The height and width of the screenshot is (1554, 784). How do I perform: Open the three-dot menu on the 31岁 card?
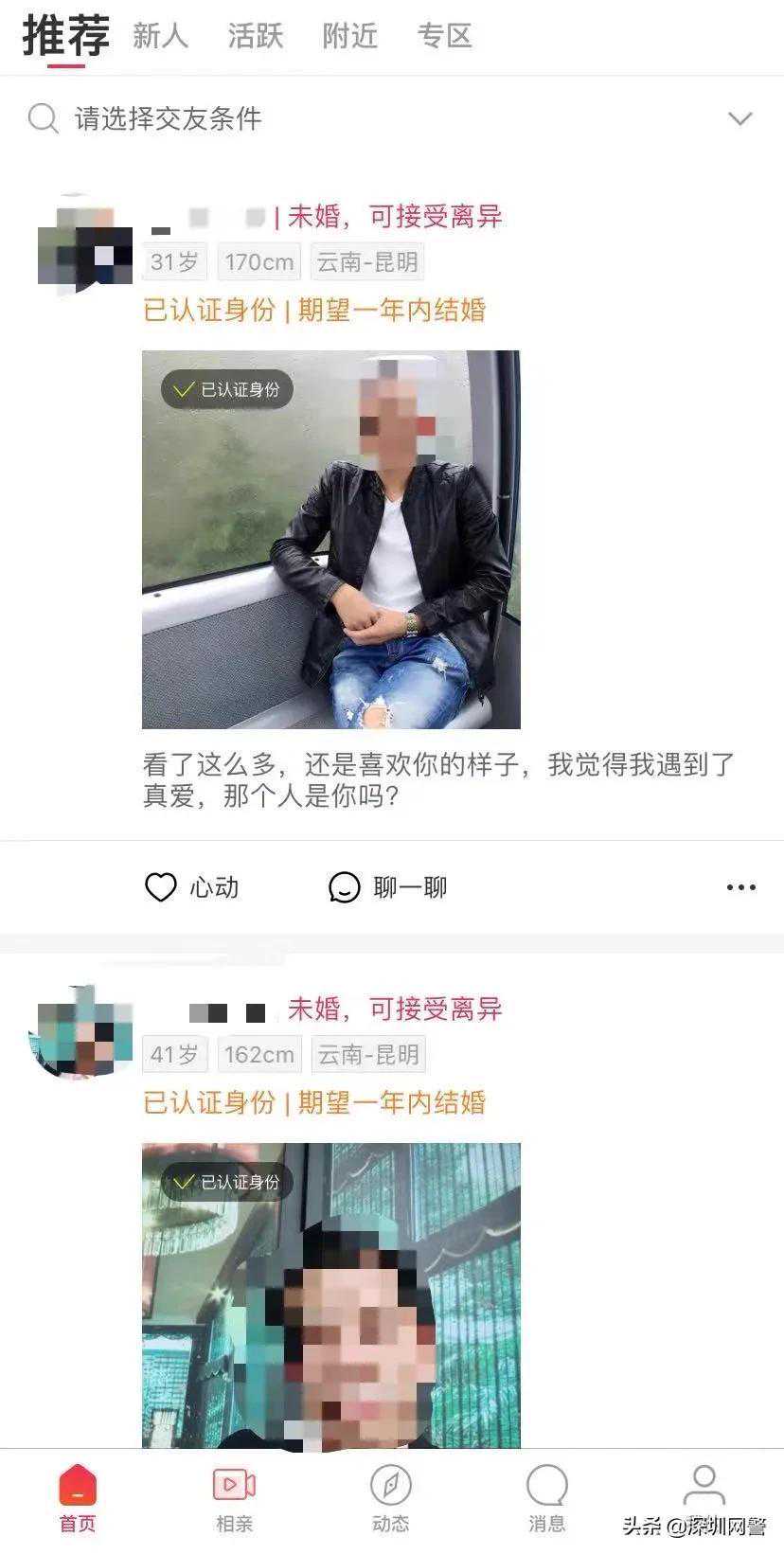740,887
